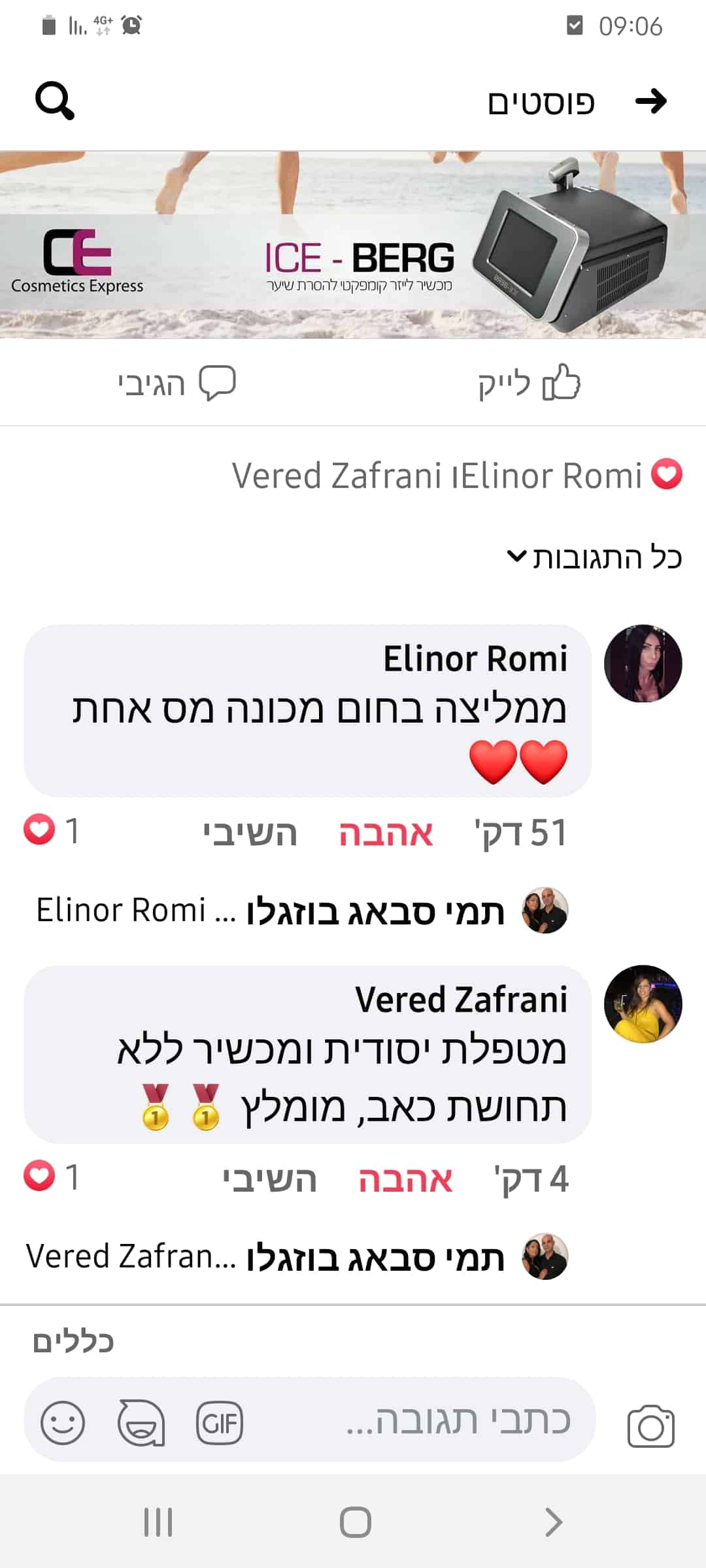Go back using the top arrow
706x1568 pixels.
pyautogui.click(x=651, y=101)
